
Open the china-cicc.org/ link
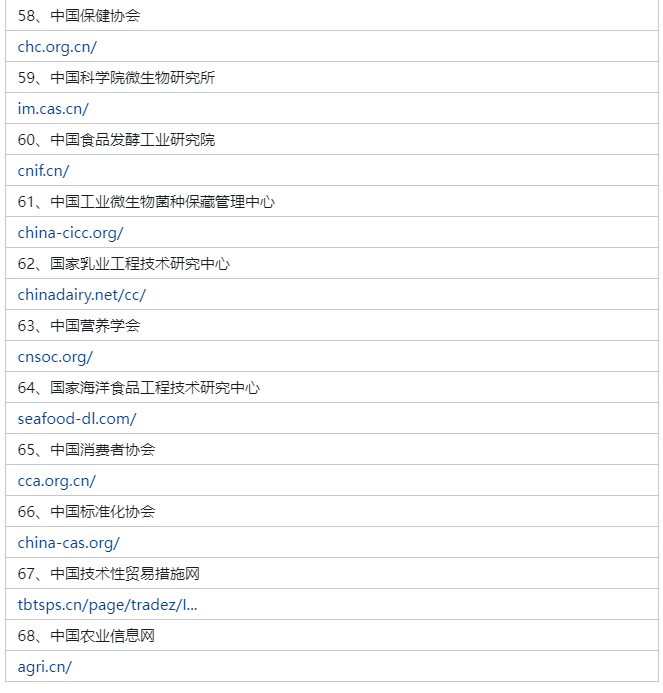click(x=70, y=232)
